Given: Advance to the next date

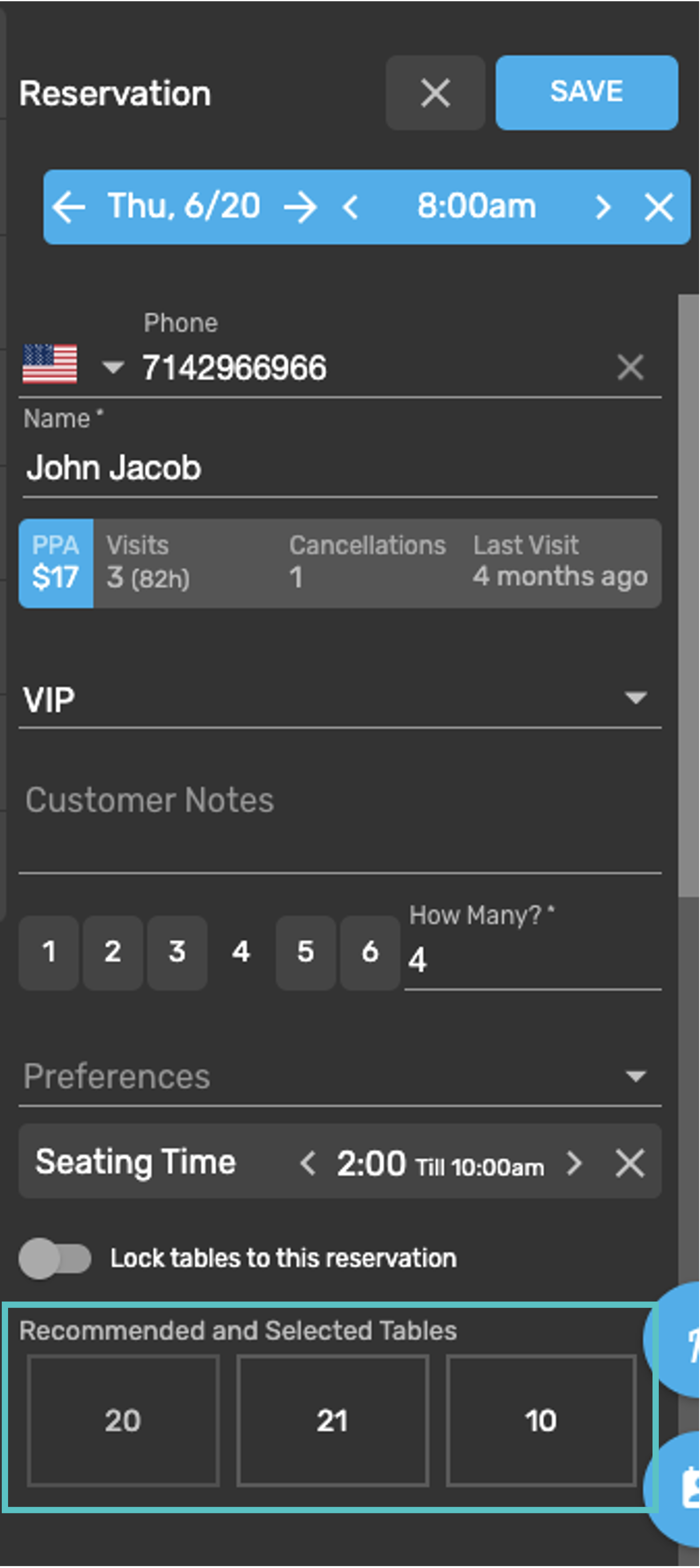Looking at the screenshot, I should (x=300, y=207).
